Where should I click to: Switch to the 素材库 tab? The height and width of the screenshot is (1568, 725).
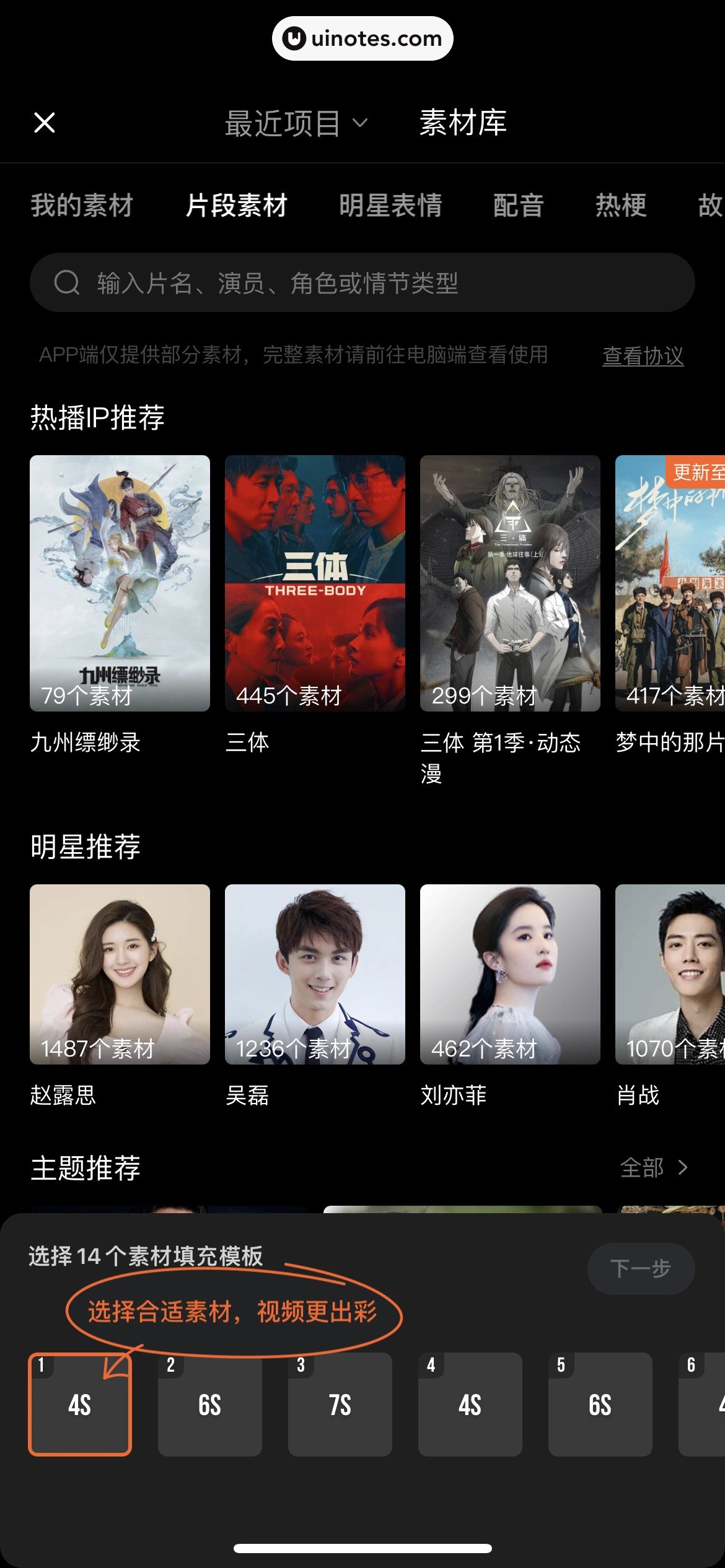click(463, 123)
